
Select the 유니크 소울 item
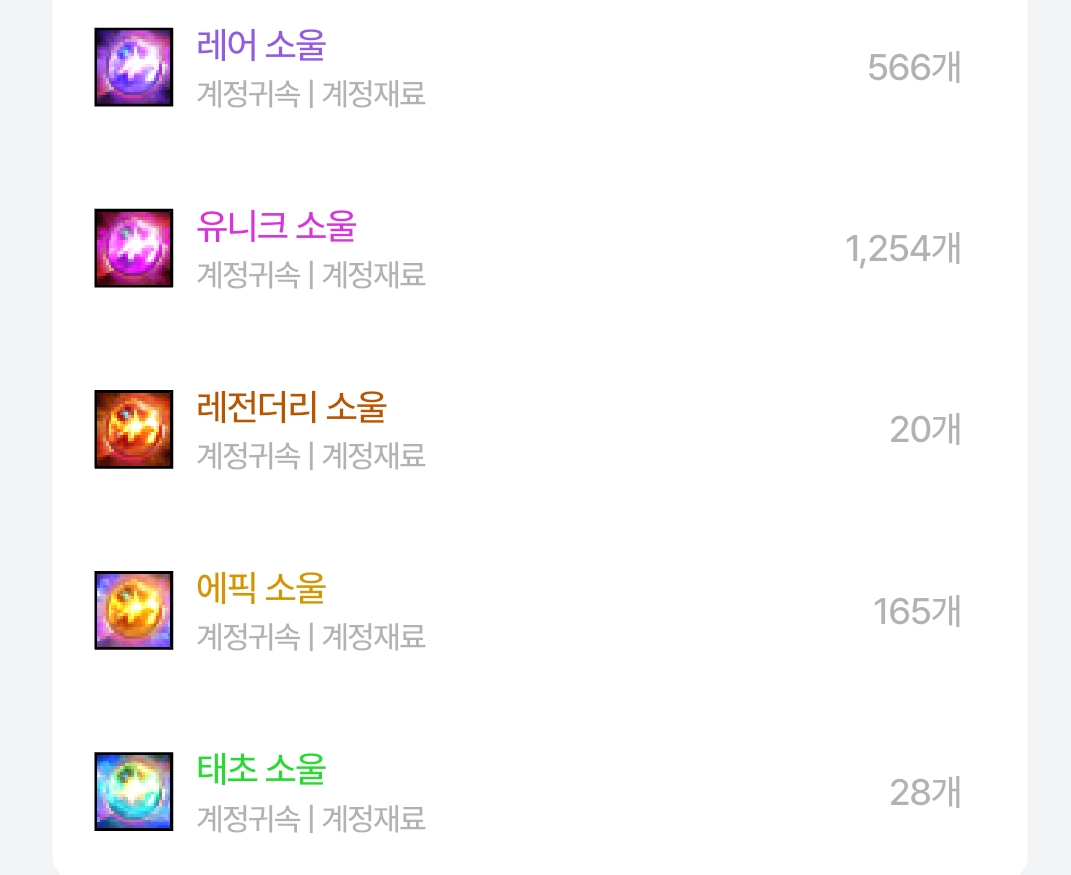[277, 227]
